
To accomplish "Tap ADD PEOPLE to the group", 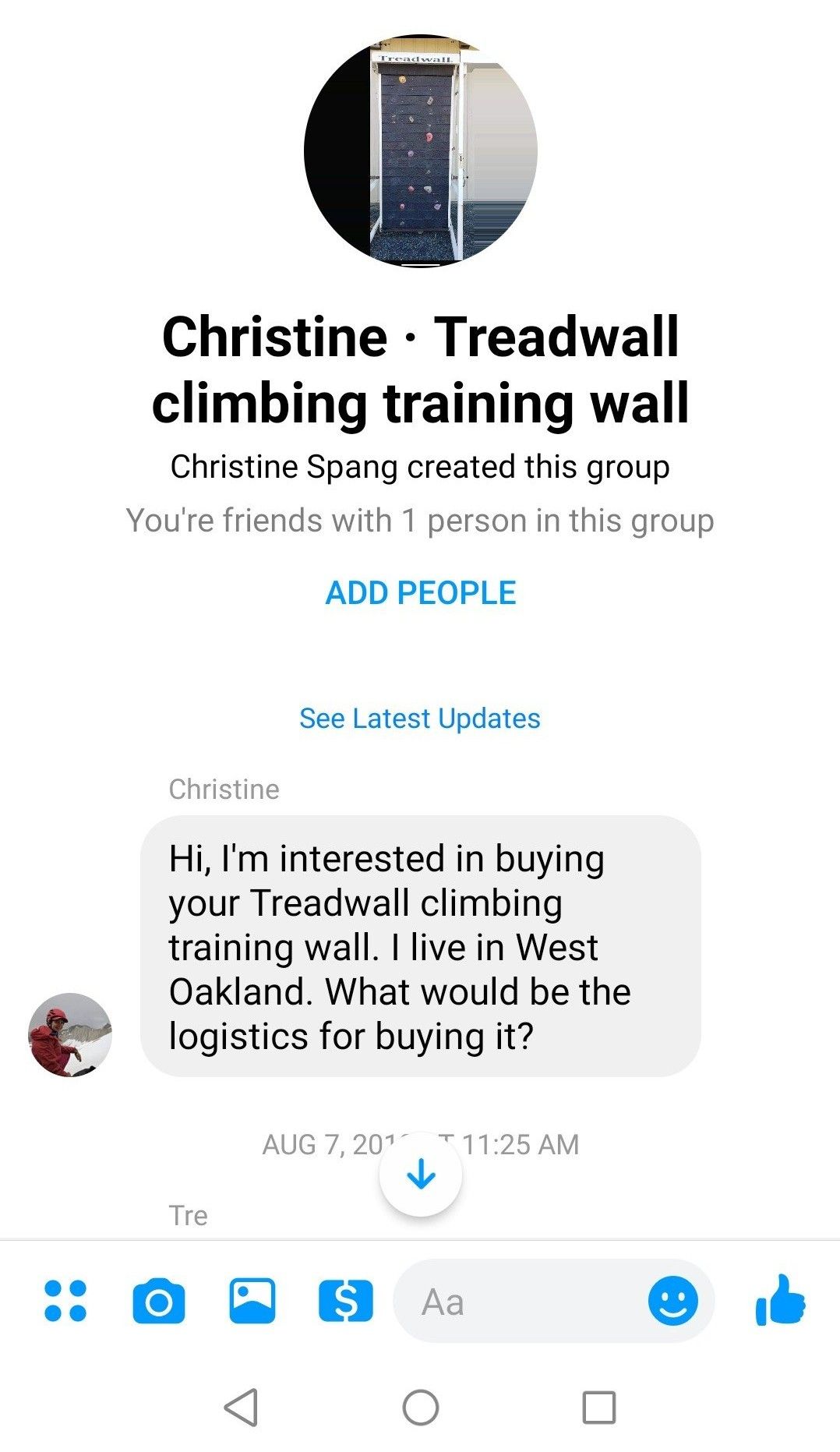I will pos(420,592).
